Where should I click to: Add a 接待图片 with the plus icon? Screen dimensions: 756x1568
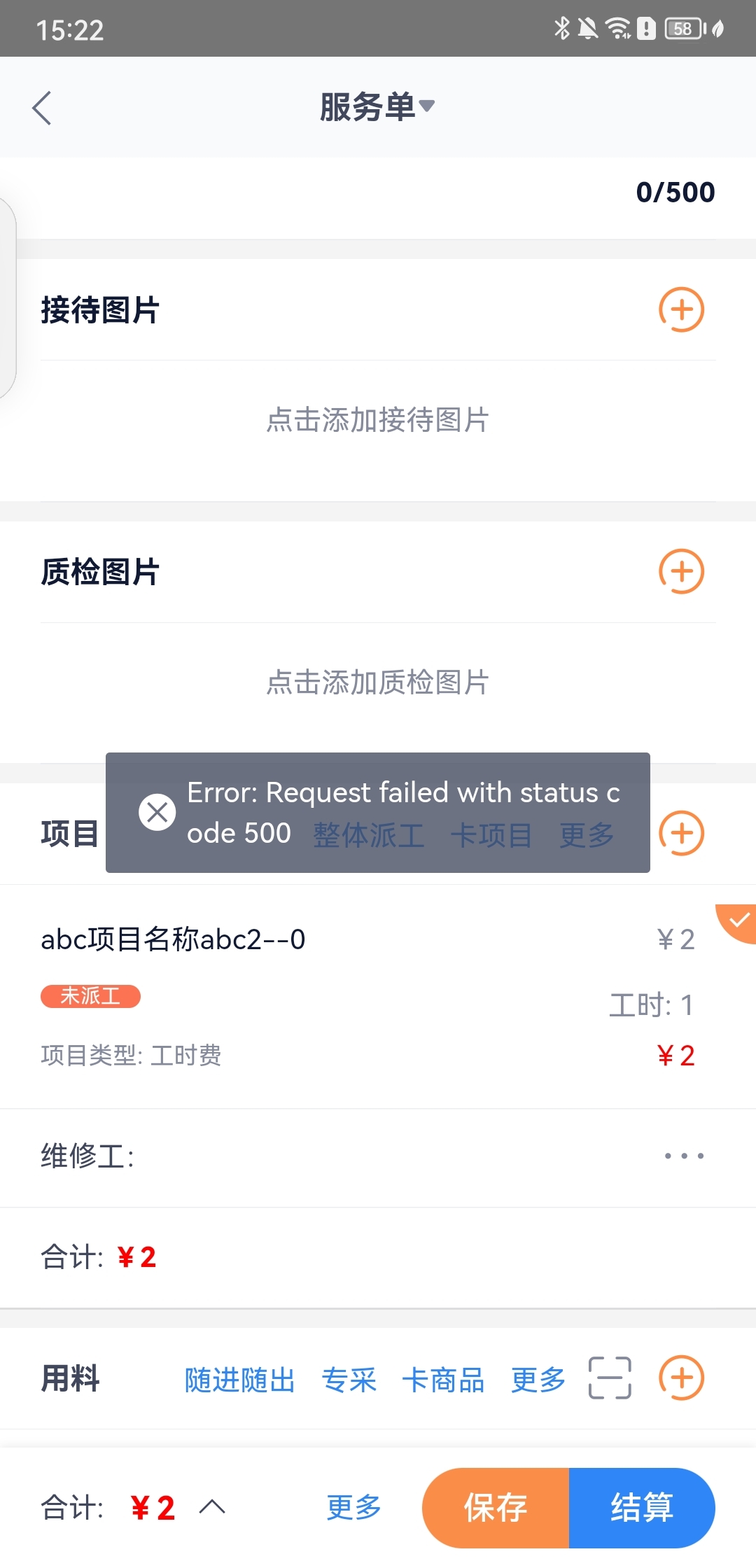[681, 309]
